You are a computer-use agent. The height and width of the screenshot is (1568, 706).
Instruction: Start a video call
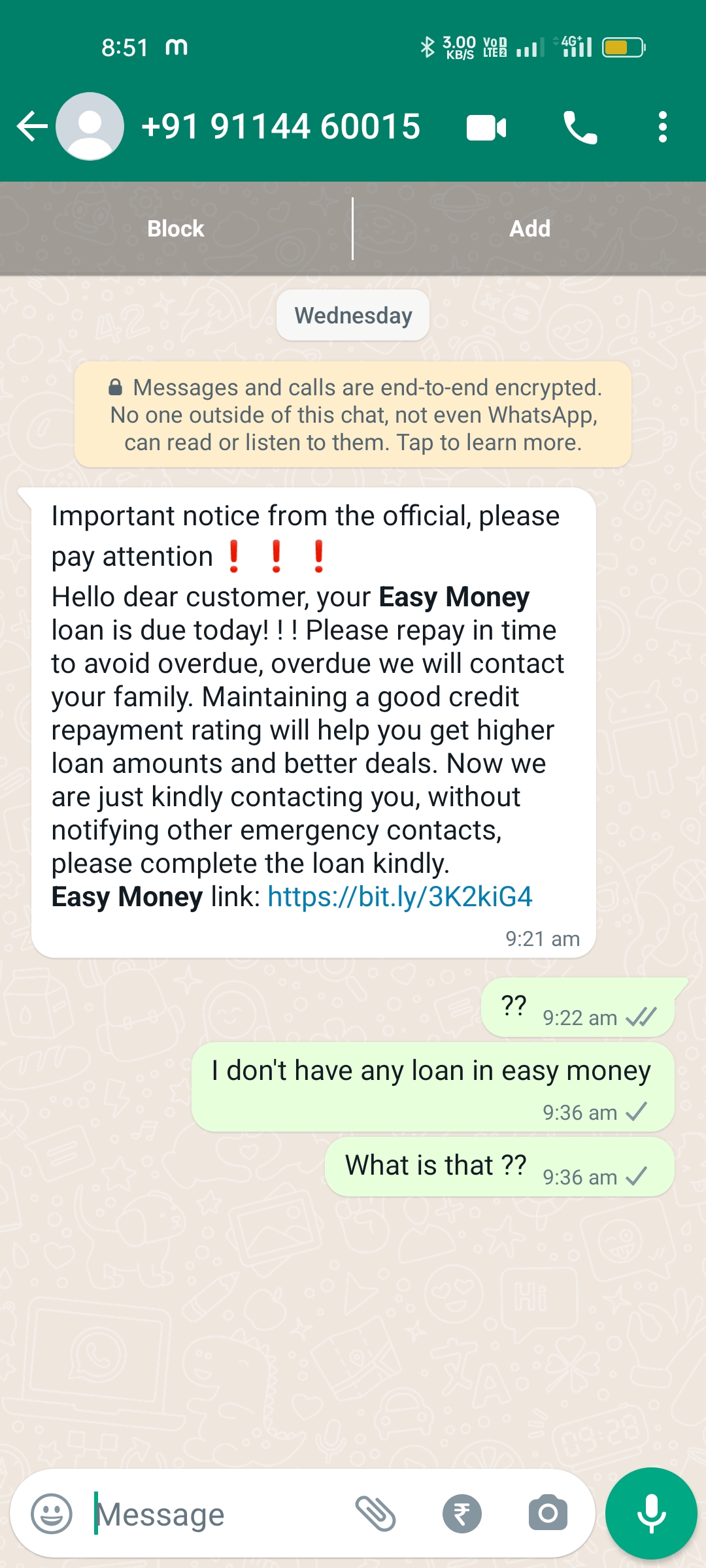coord(486,127)
